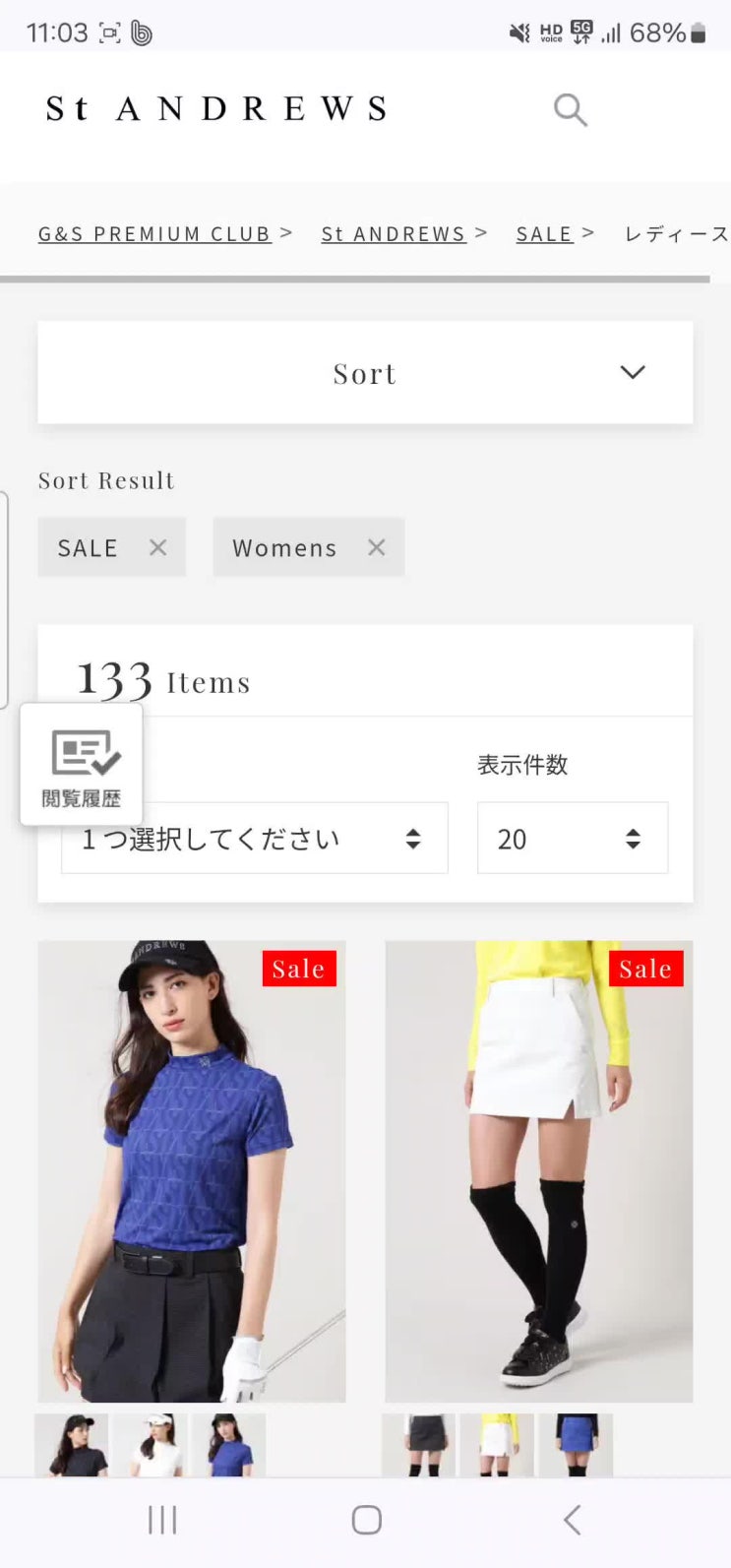
Task: Go to G&S PREMIUM CLUB breadcrumb
Action: pyautogui.click(x=154, y=234)
